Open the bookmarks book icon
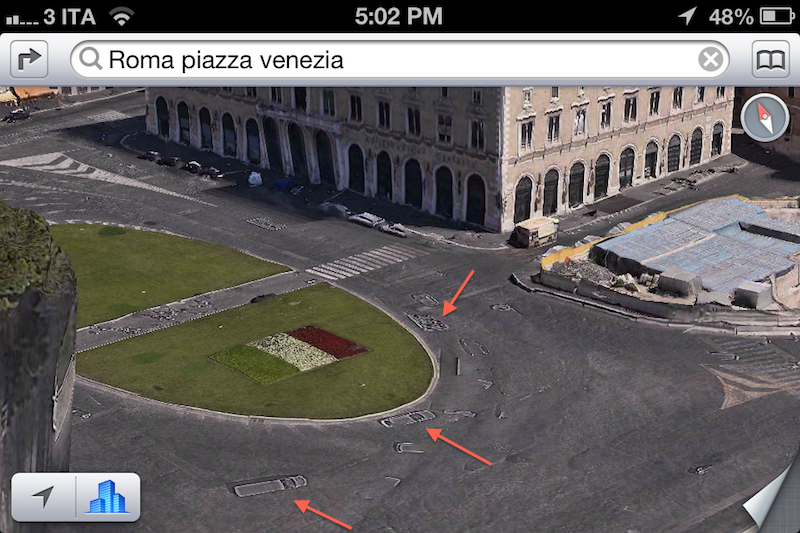800x533 pixels. pos(770,60)
